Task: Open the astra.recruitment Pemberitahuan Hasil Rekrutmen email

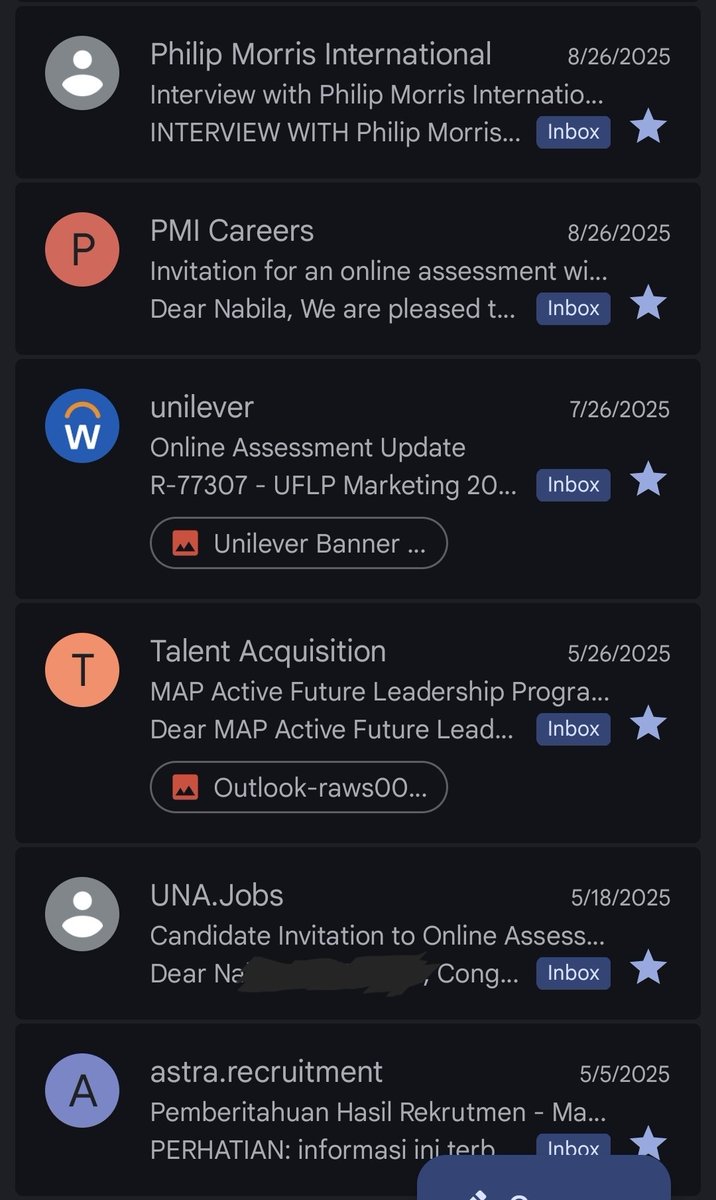Action: (358, 1110)
